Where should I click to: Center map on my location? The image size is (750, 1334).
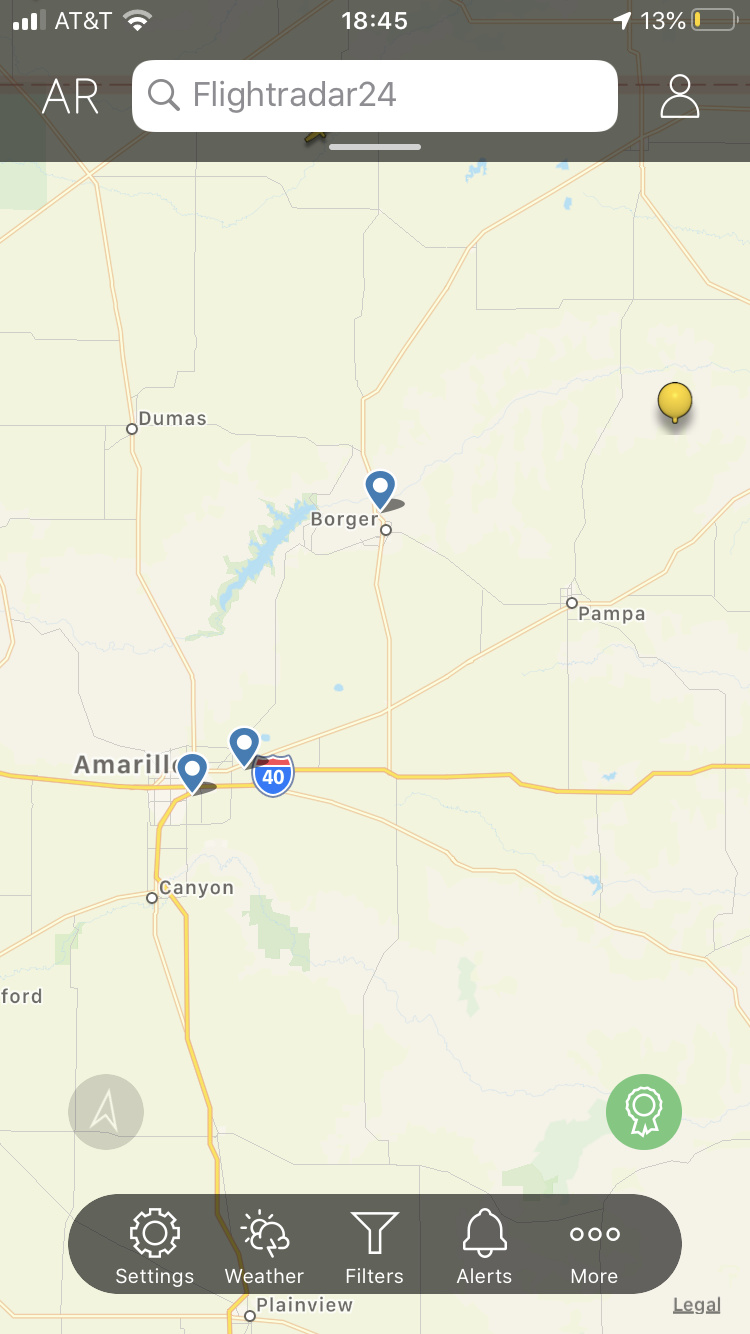(106, 1111)
